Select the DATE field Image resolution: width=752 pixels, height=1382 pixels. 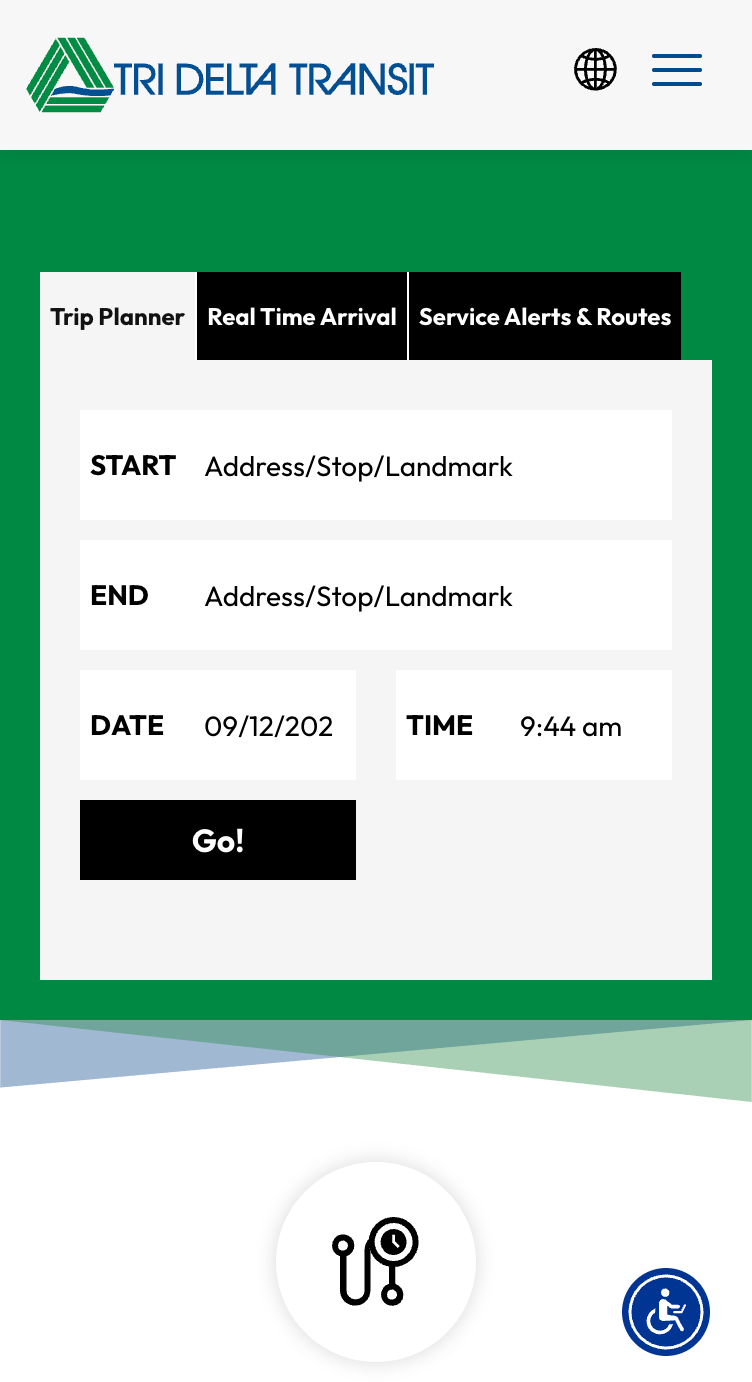270,726
